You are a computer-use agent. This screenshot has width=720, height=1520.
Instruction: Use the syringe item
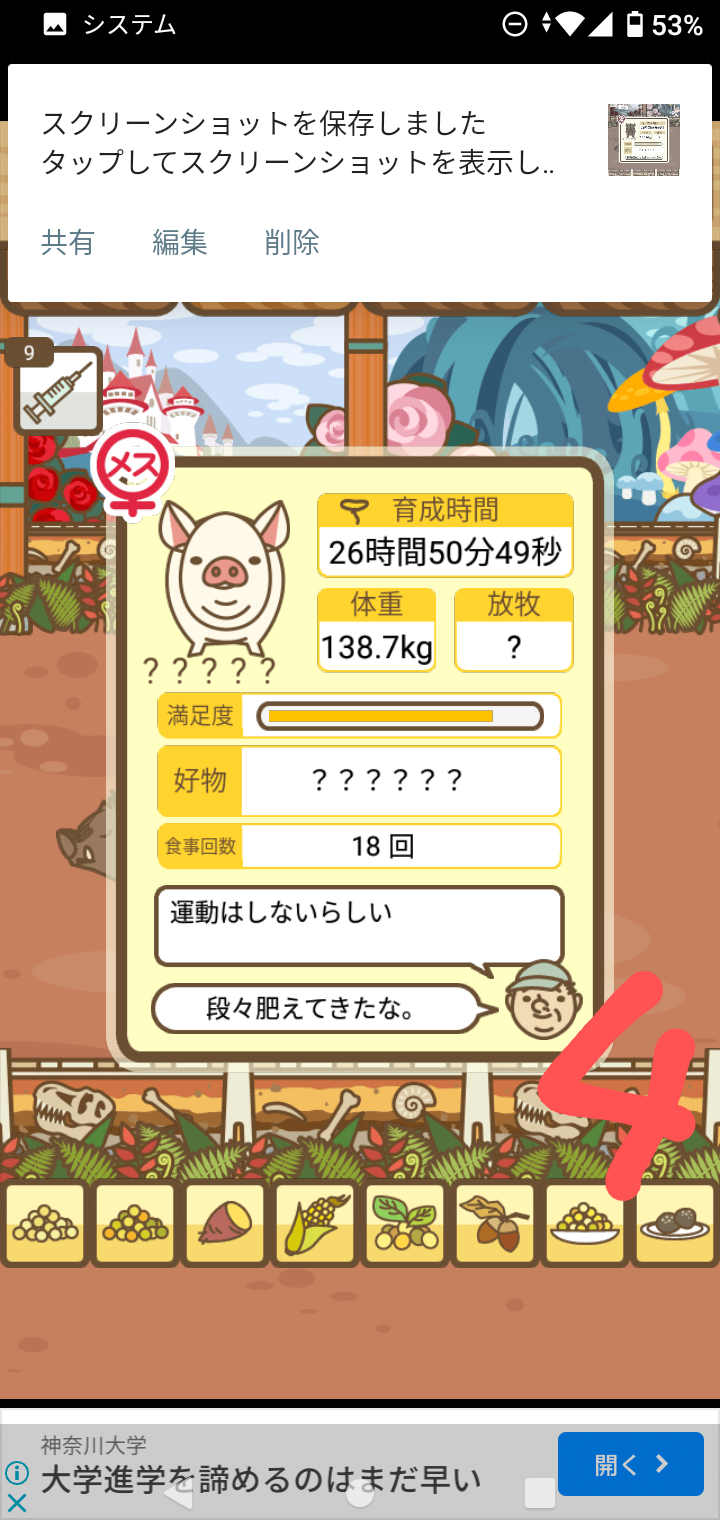point(58,390)
